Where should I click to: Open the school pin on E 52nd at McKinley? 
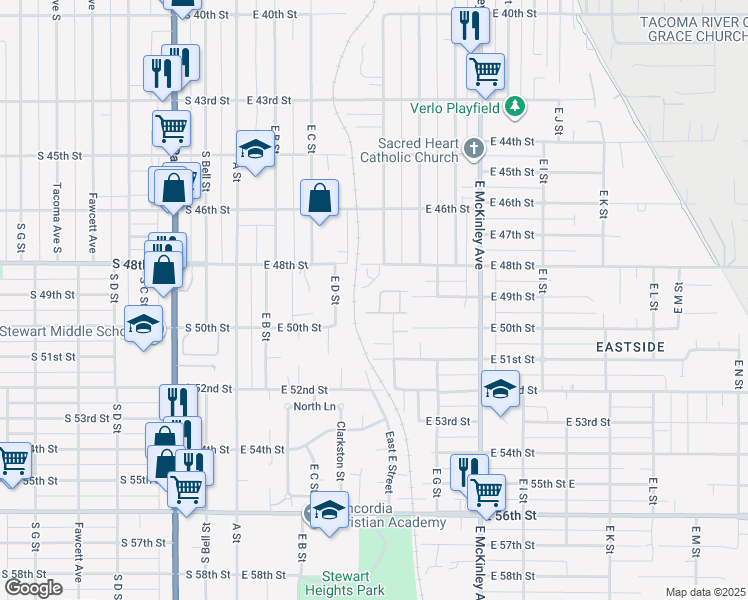point(500,388)
